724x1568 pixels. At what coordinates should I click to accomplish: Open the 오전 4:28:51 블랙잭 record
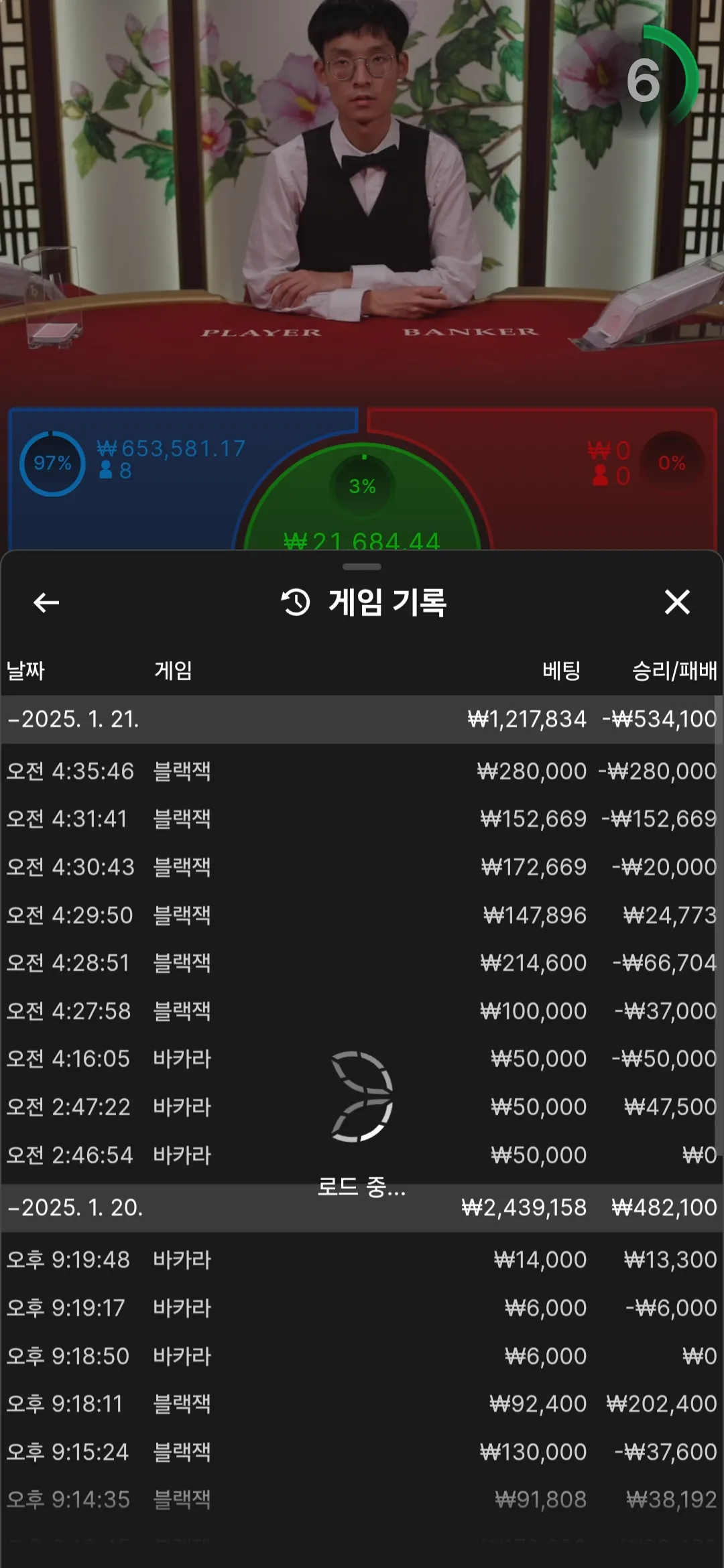(x=362, y=963)
